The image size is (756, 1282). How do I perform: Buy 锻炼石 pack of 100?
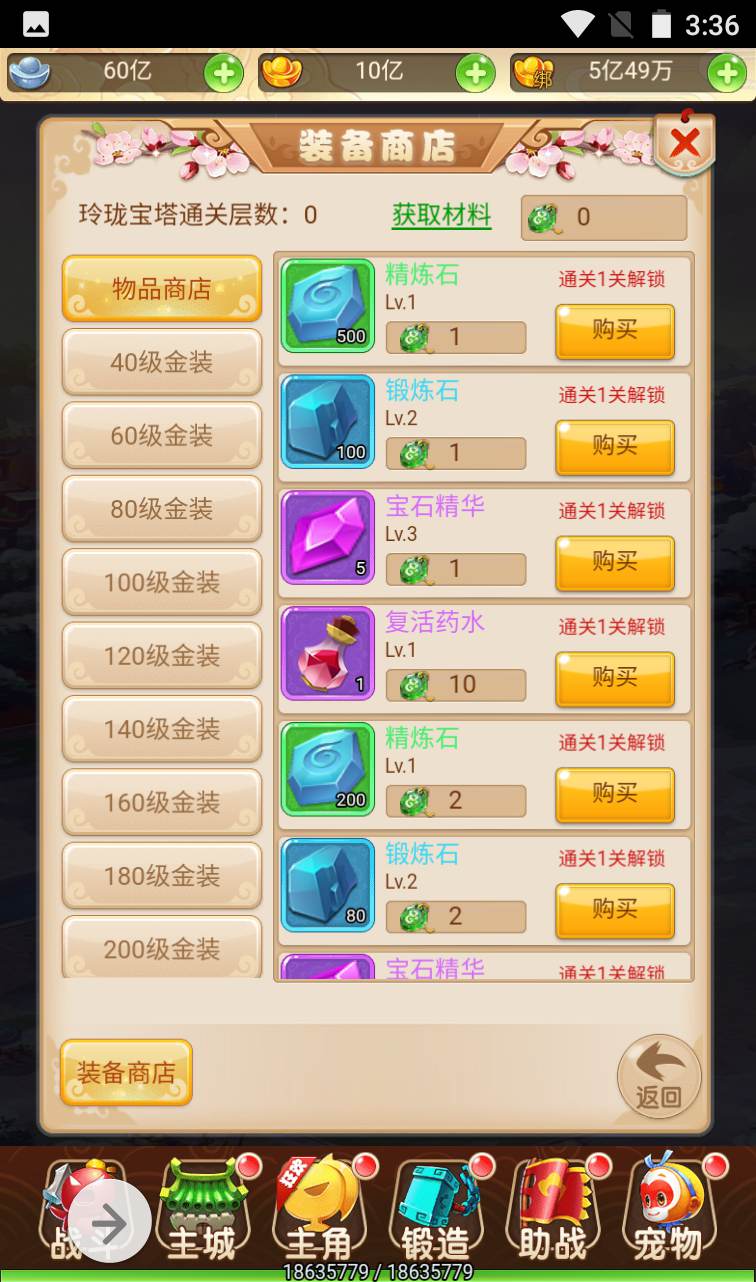(614, 447)
